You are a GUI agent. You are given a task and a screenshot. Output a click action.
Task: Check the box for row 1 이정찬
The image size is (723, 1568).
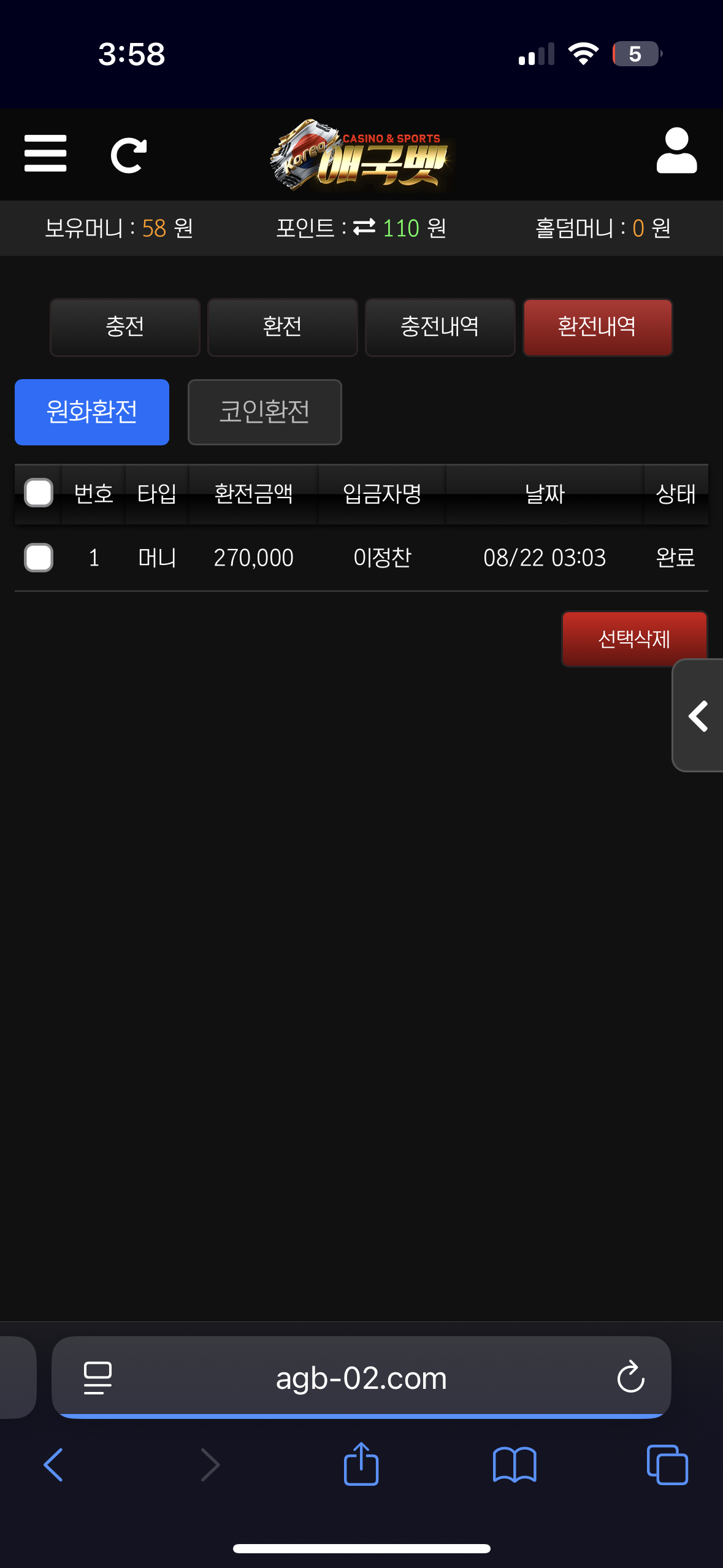click(x=39, y=558)
